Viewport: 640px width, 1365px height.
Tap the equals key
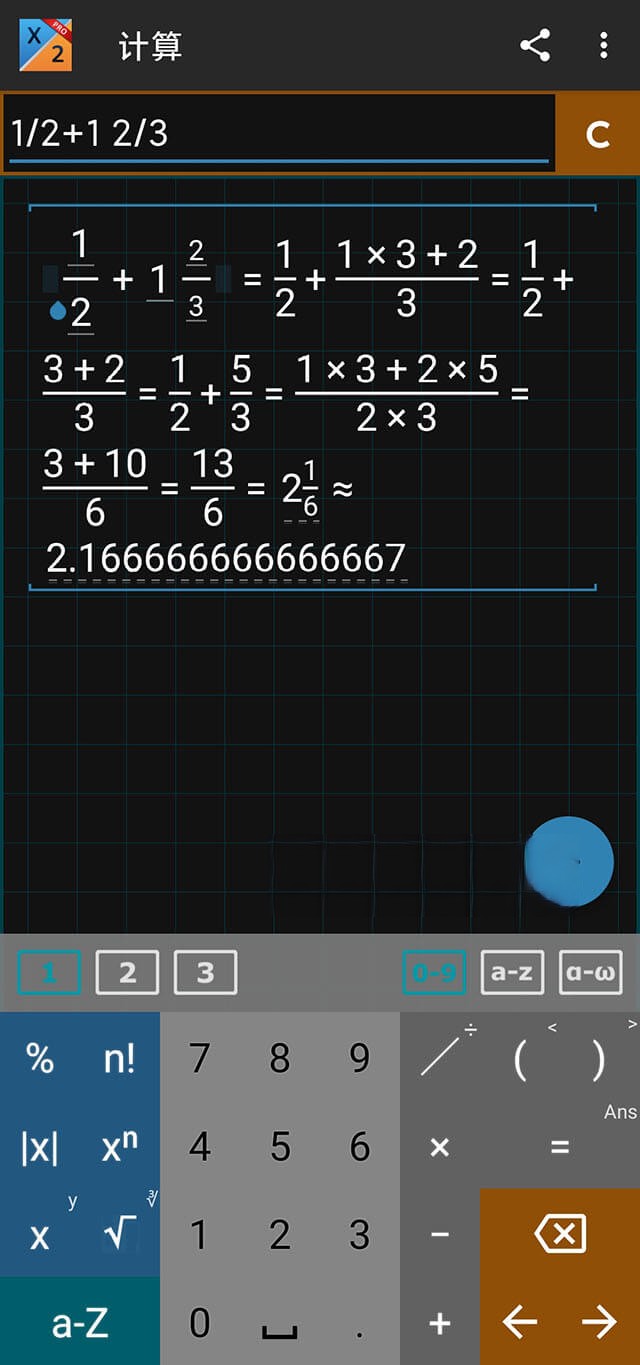click(560, 1146)
